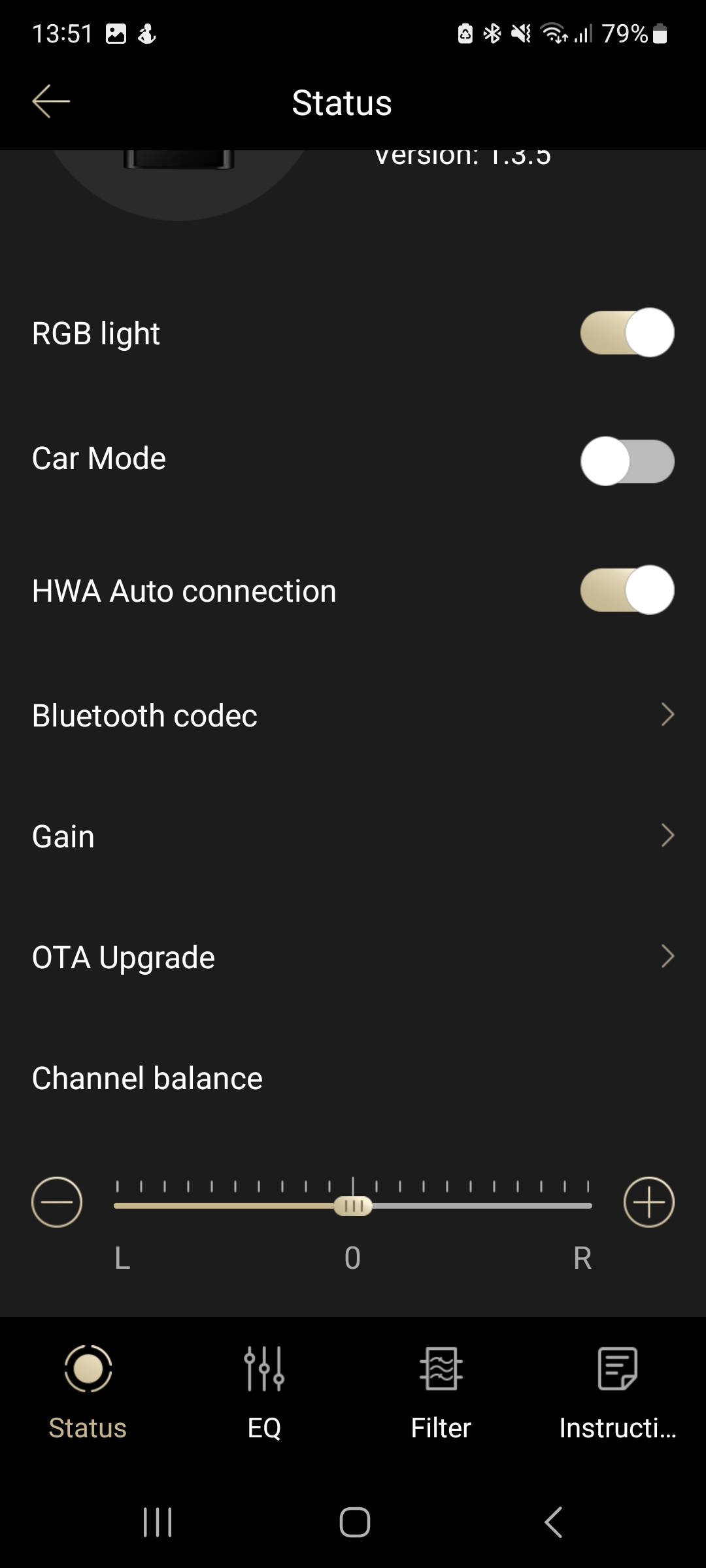Go to the system home screen
This screenshot has height=1568, width=706.
354,1522
